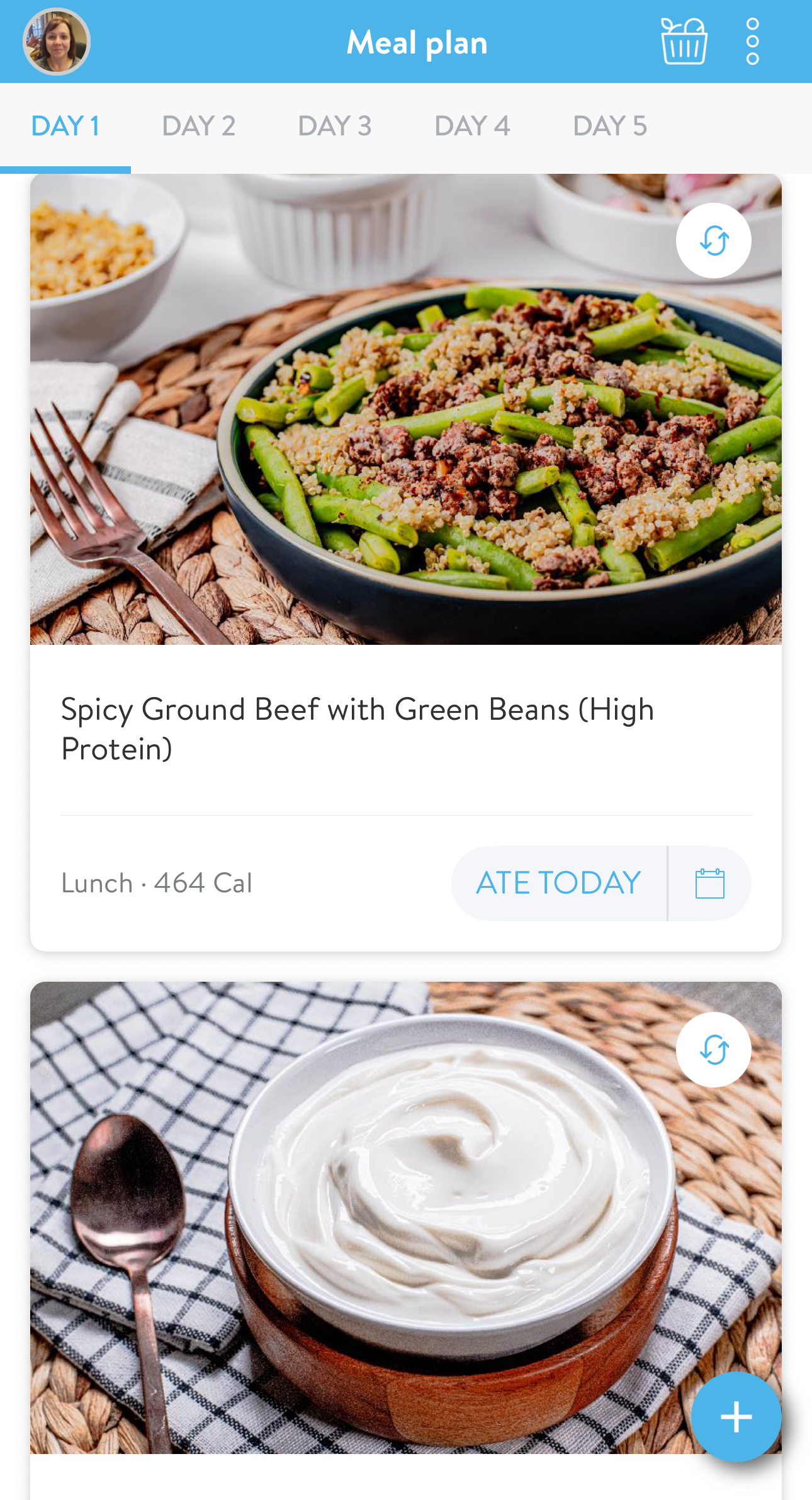Switch to the Day 2 tab
The height and width of the screenshot is (1500, 812).
coord(200,125)
